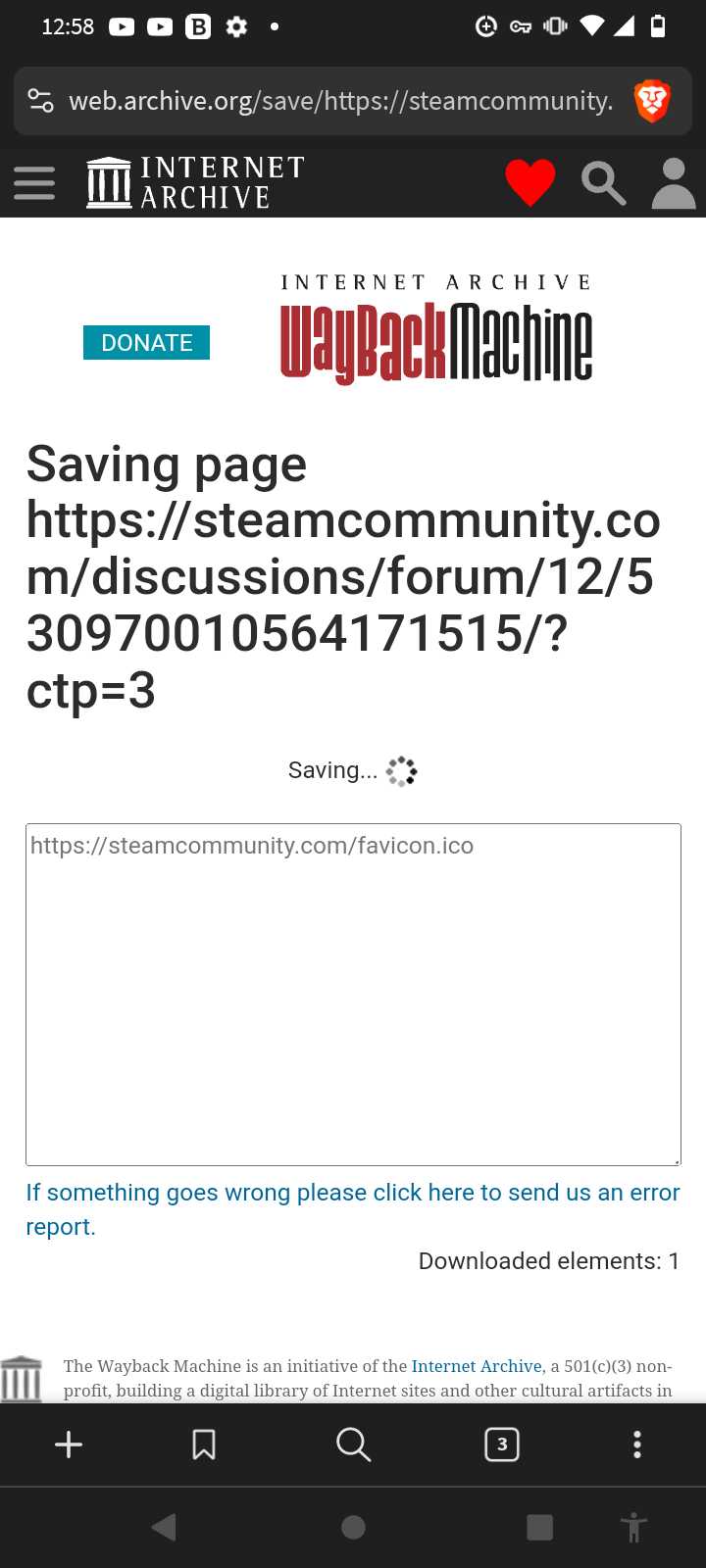Screen dimensions: 706x1568
Task: Open the browser three-dot overflow menu
Action: coord(637,1445)
